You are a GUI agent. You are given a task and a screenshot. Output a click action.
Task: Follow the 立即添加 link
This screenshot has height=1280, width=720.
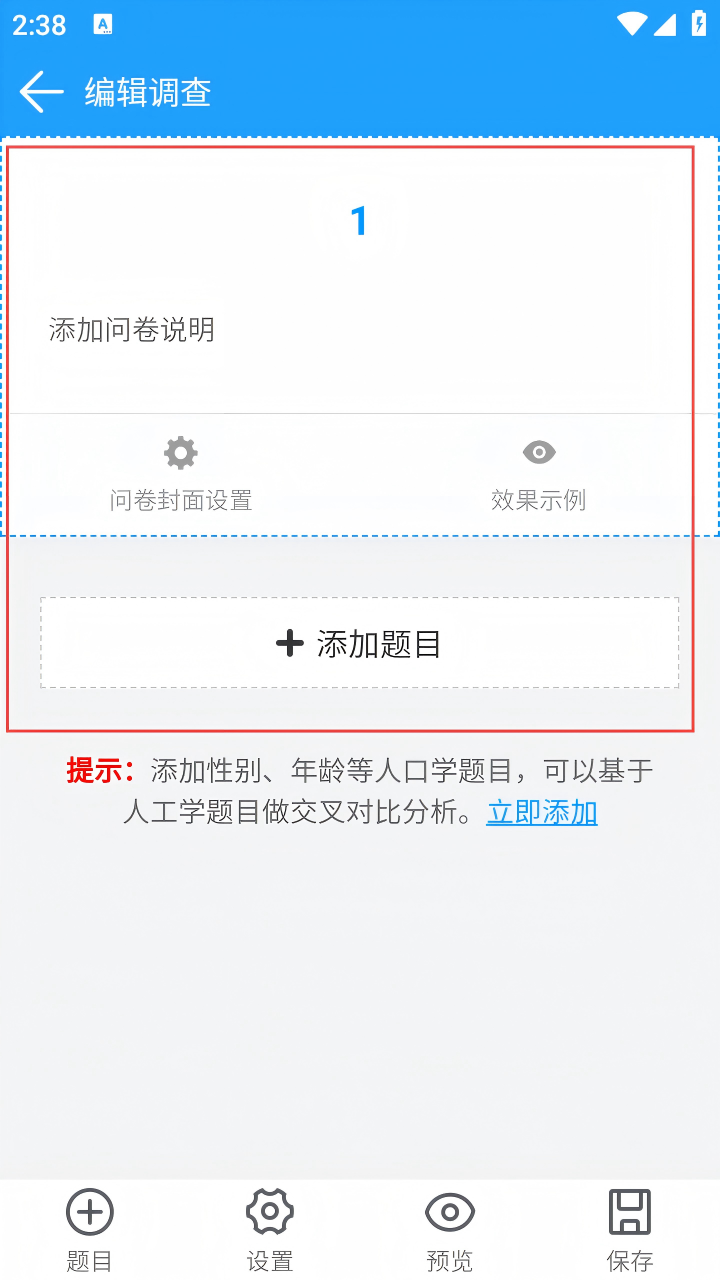[x=542, y=812]
